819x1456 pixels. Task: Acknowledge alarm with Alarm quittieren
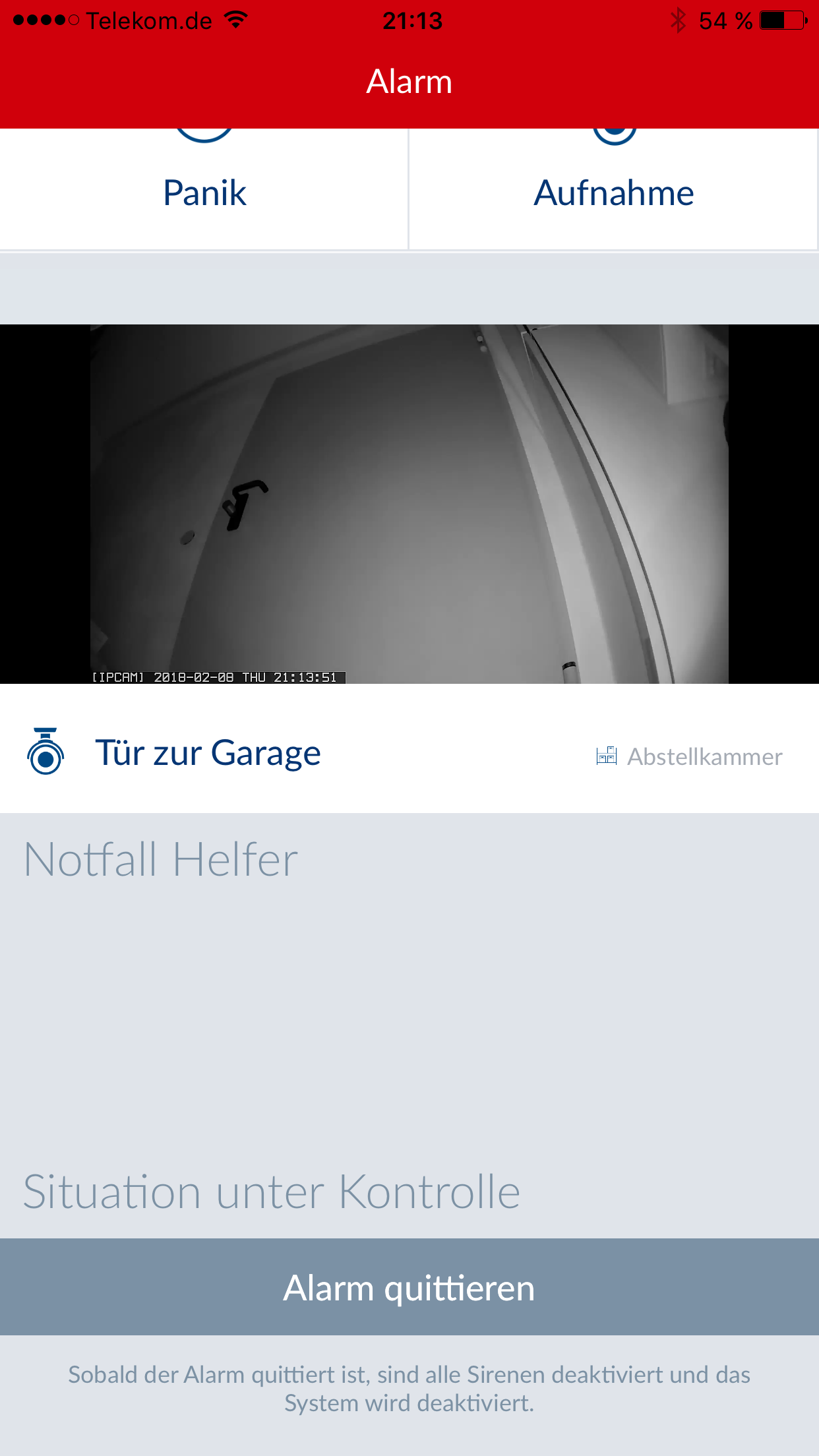(409, 1287)
